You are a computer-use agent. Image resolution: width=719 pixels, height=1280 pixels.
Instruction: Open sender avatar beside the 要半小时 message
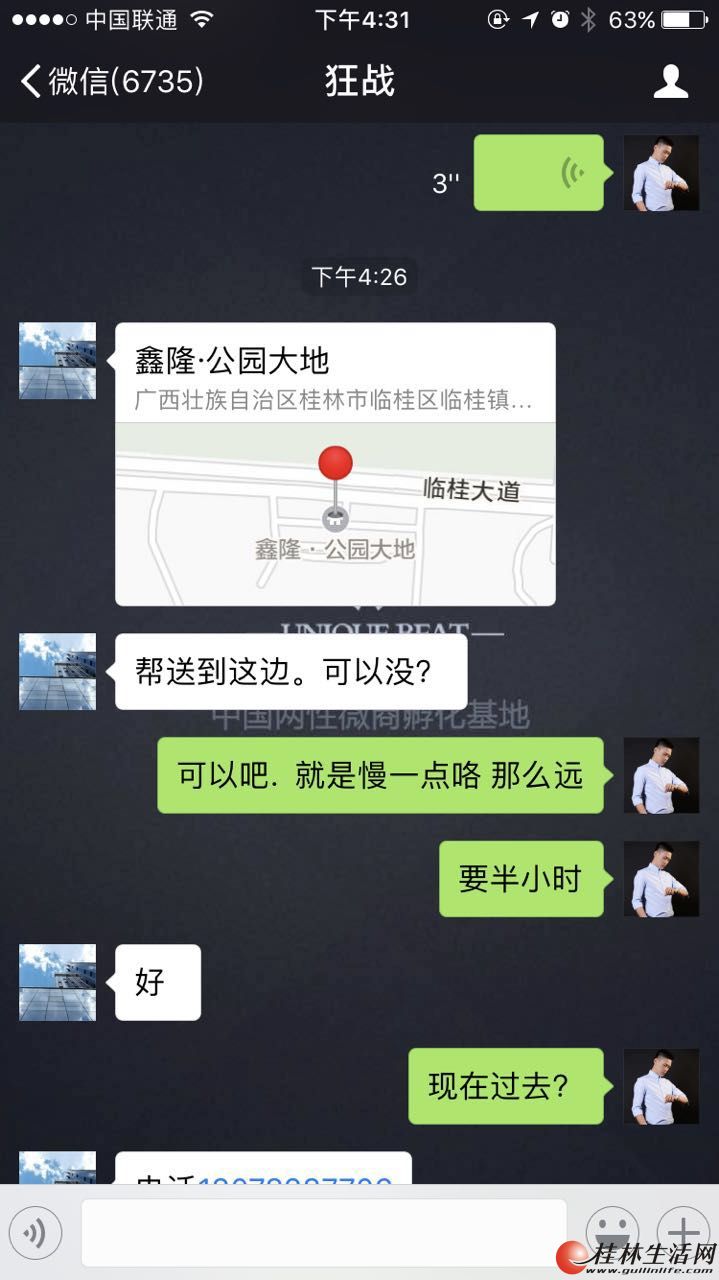661,879
